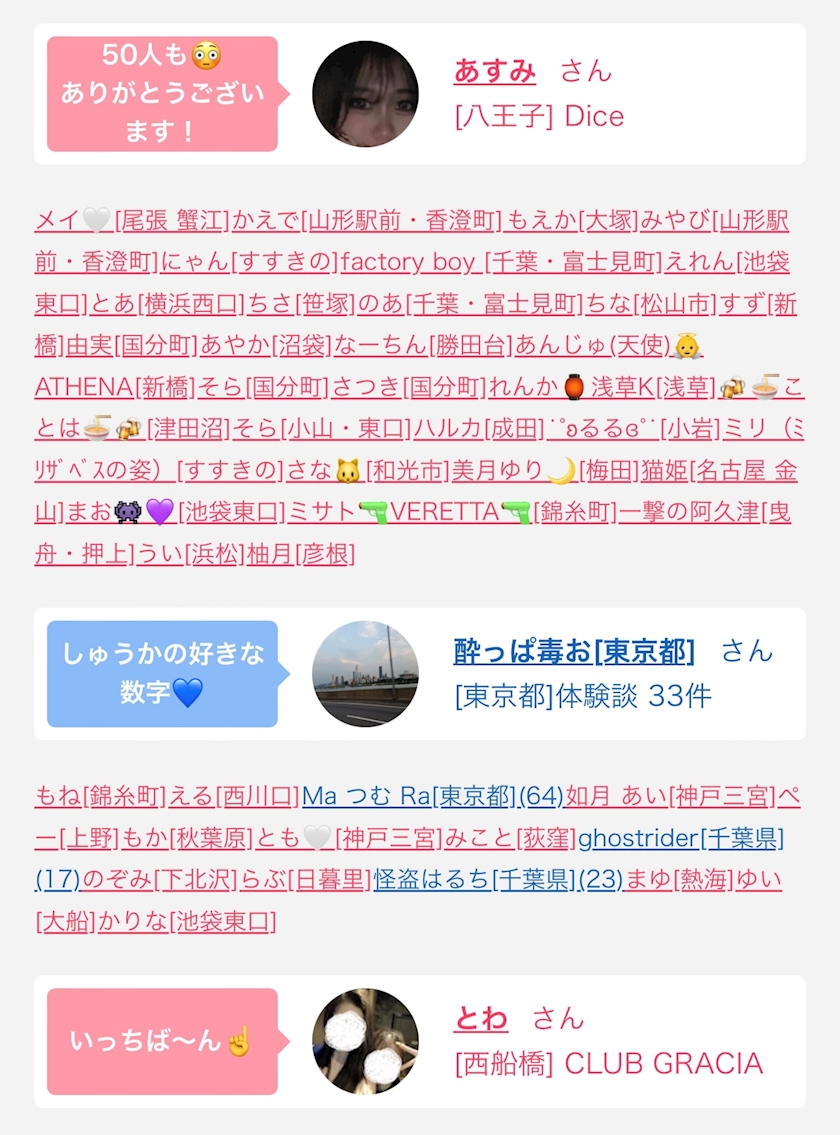
Task: Tap the 如月 あい[神戸三宮] link
Action: 671,796
